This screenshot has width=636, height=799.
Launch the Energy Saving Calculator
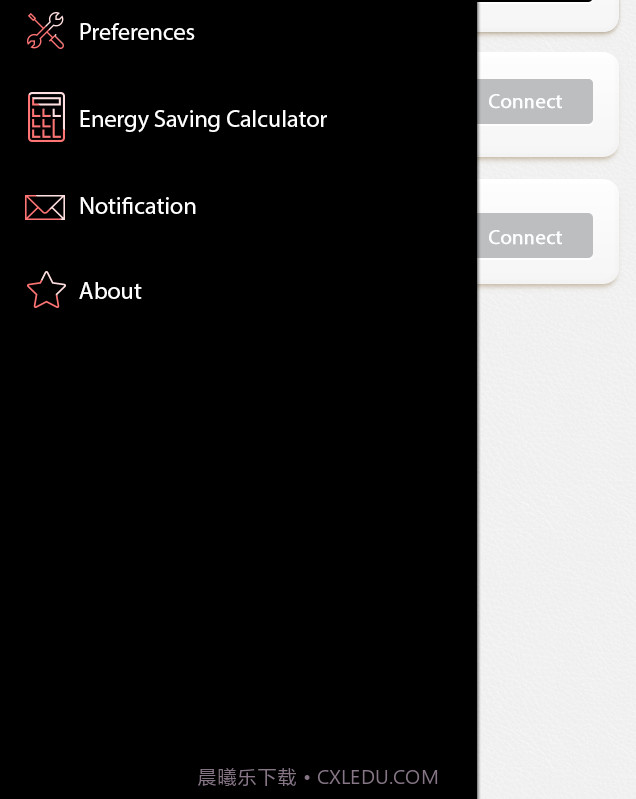pyautogui.click(x=202, y=119)
